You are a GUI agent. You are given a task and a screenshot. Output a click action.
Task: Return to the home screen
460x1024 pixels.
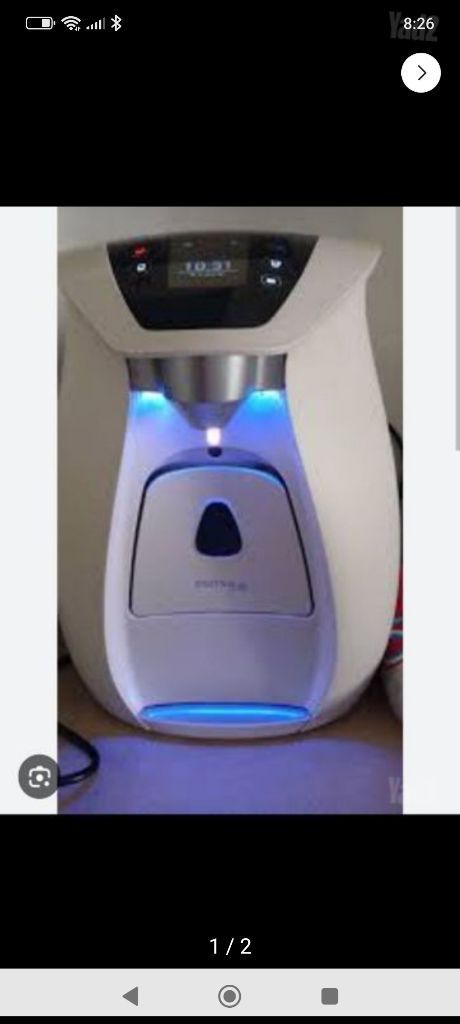pyautogui.click(x=229, y=996)
